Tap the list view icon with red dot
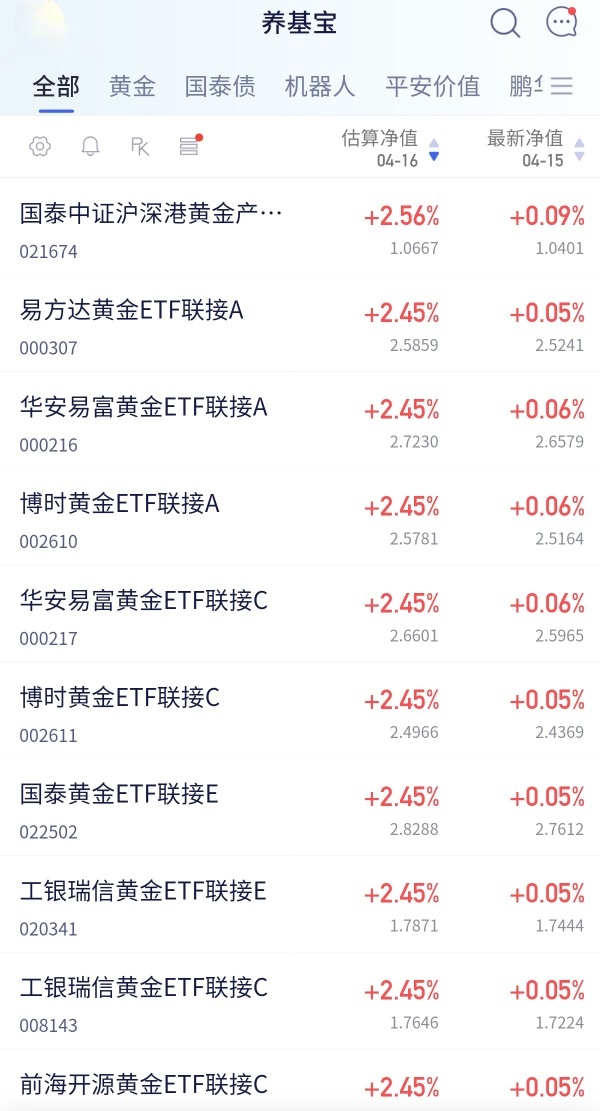 click(x=189, y=147)
